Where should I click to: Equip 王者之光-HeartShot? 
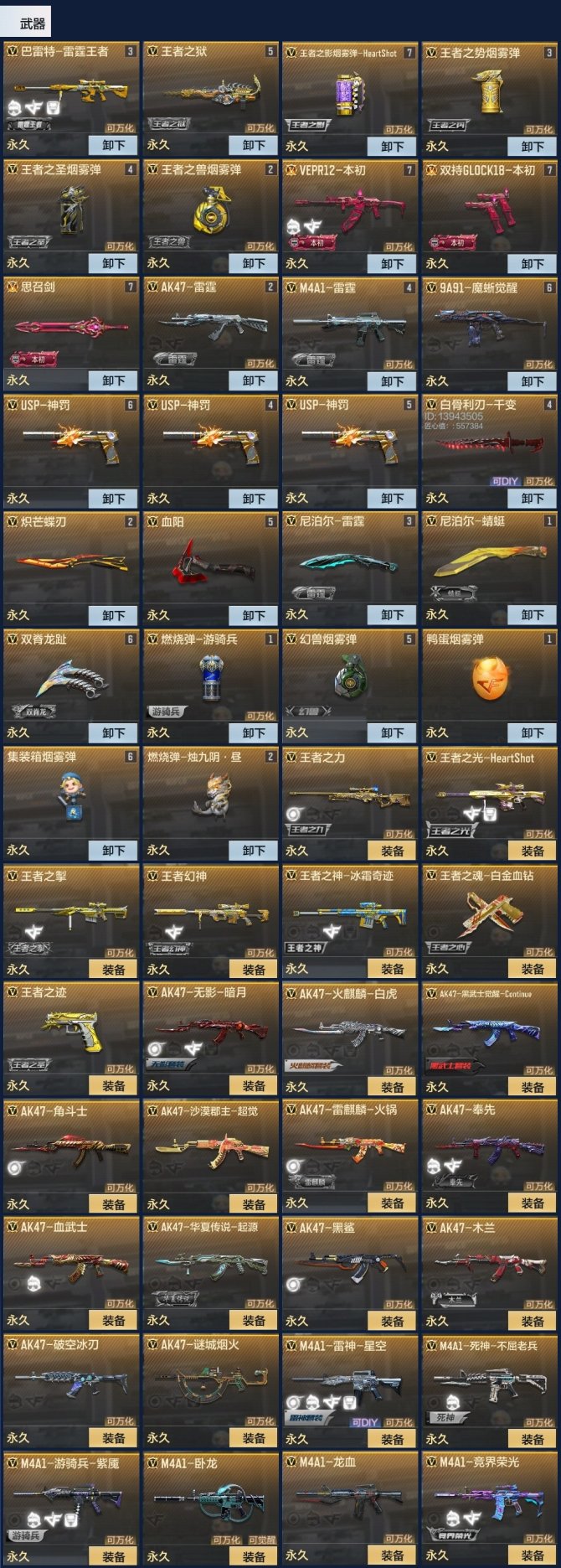point(532,851)
